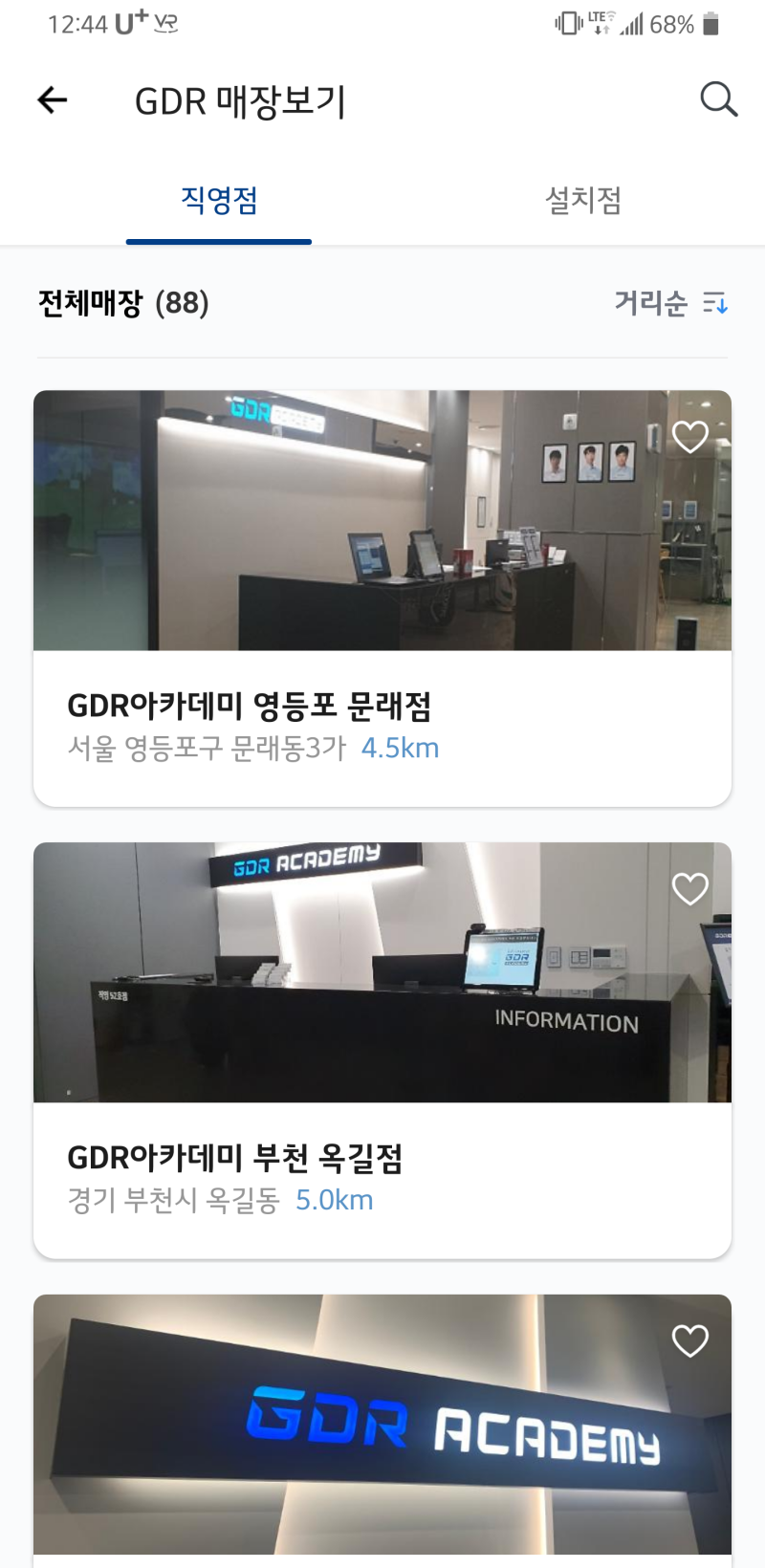765x1568 pixels.
Task: Open GDR아카데미 부천 옥길점 card
Action: coord(382,1176)
